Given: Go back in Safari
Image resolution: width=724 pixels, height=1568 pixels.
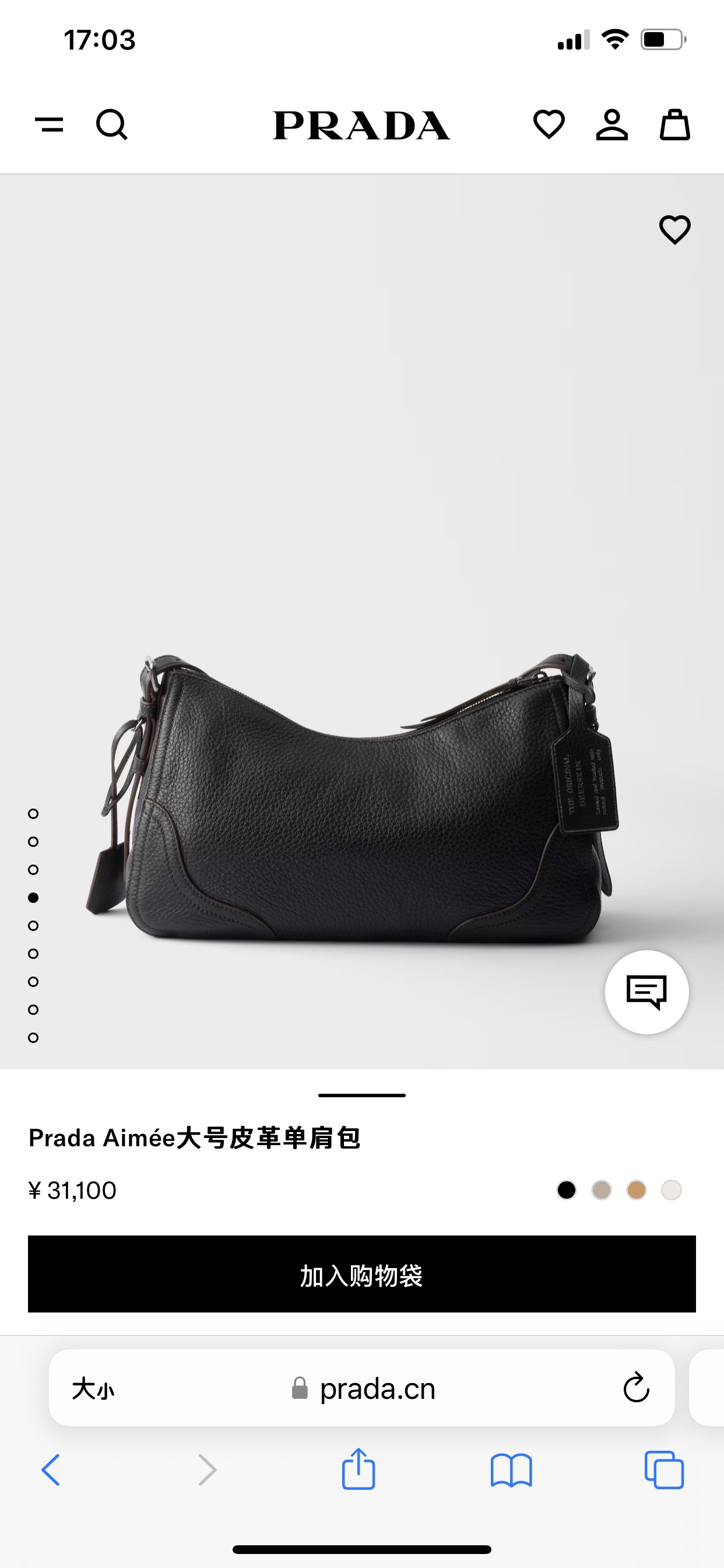Looking at the screenshot, I should coord(51,1470).
